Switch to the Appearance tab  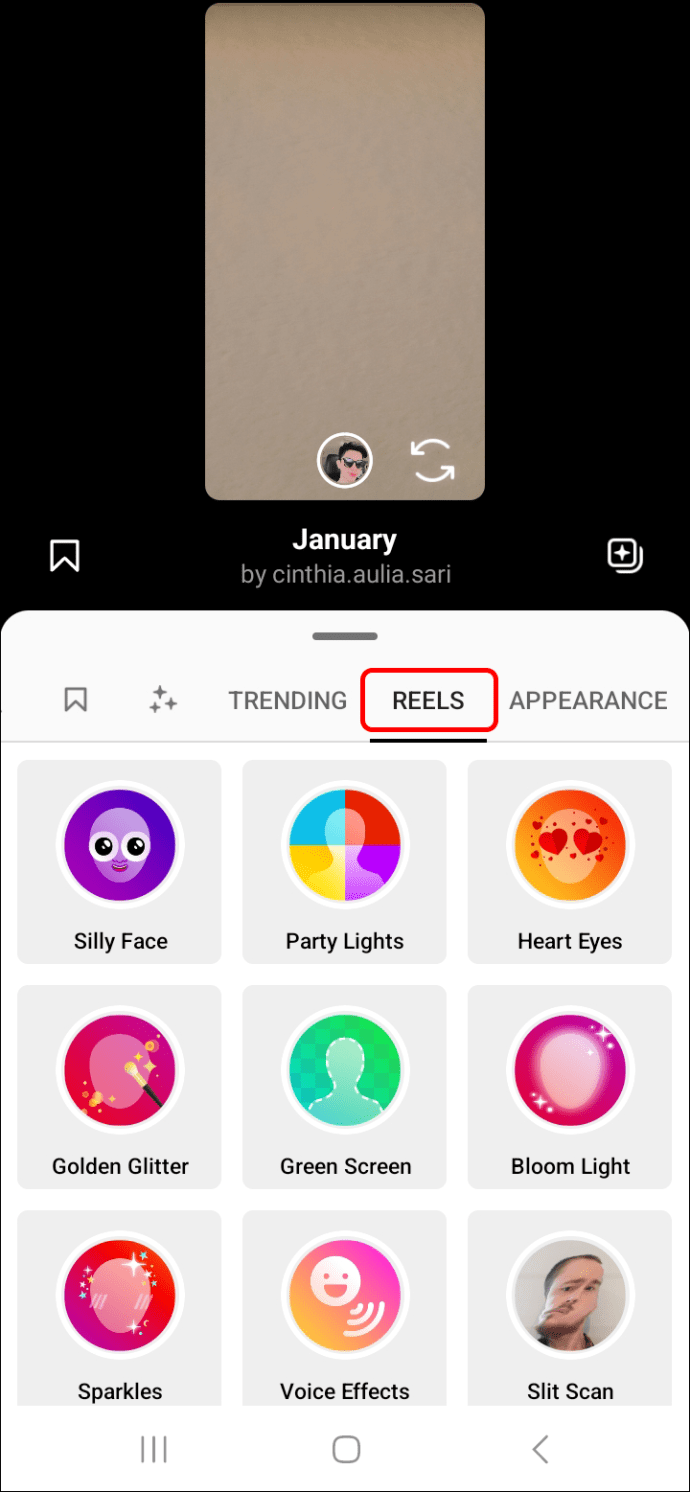pos(588,700)
